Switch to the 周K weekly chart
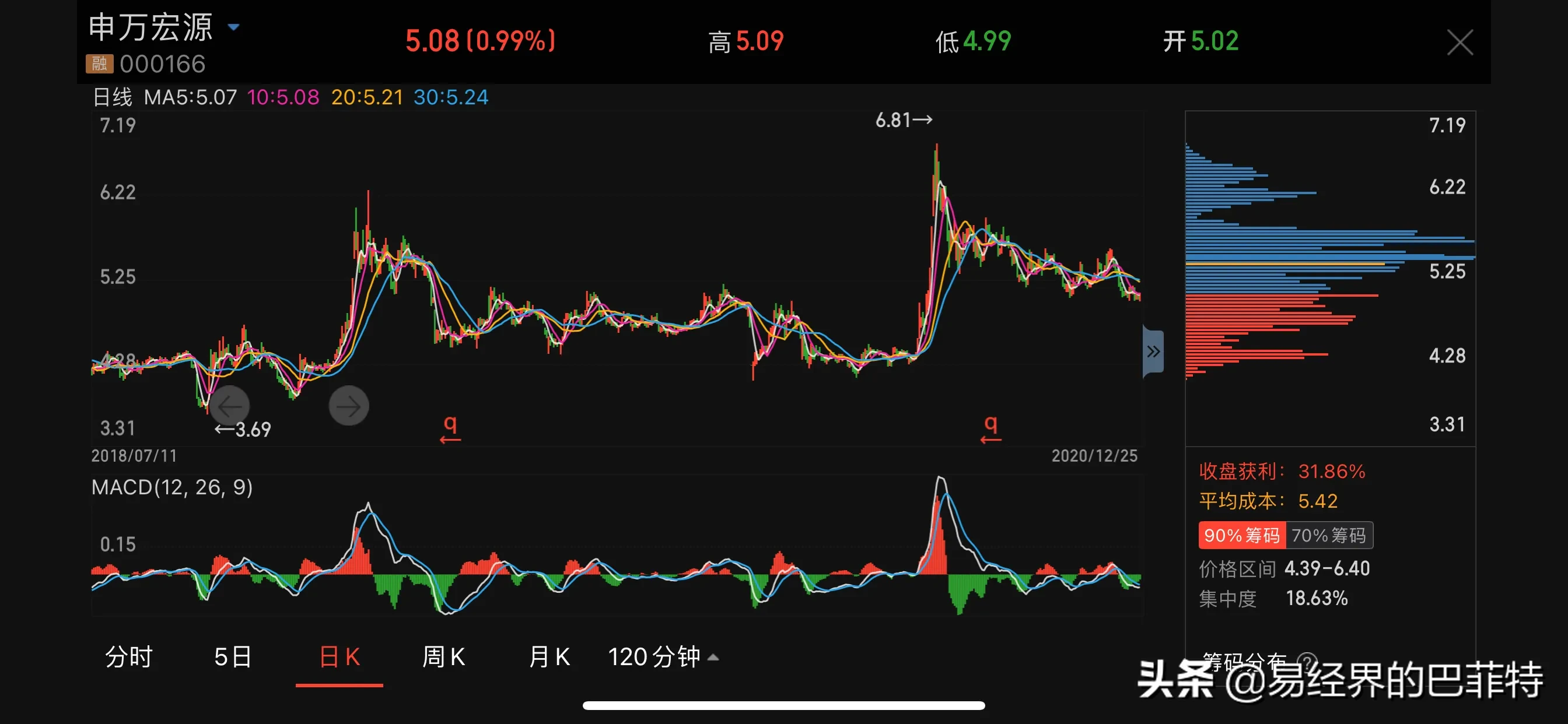1568x724 pixels. pyautogui.click(x=444, y=657)
